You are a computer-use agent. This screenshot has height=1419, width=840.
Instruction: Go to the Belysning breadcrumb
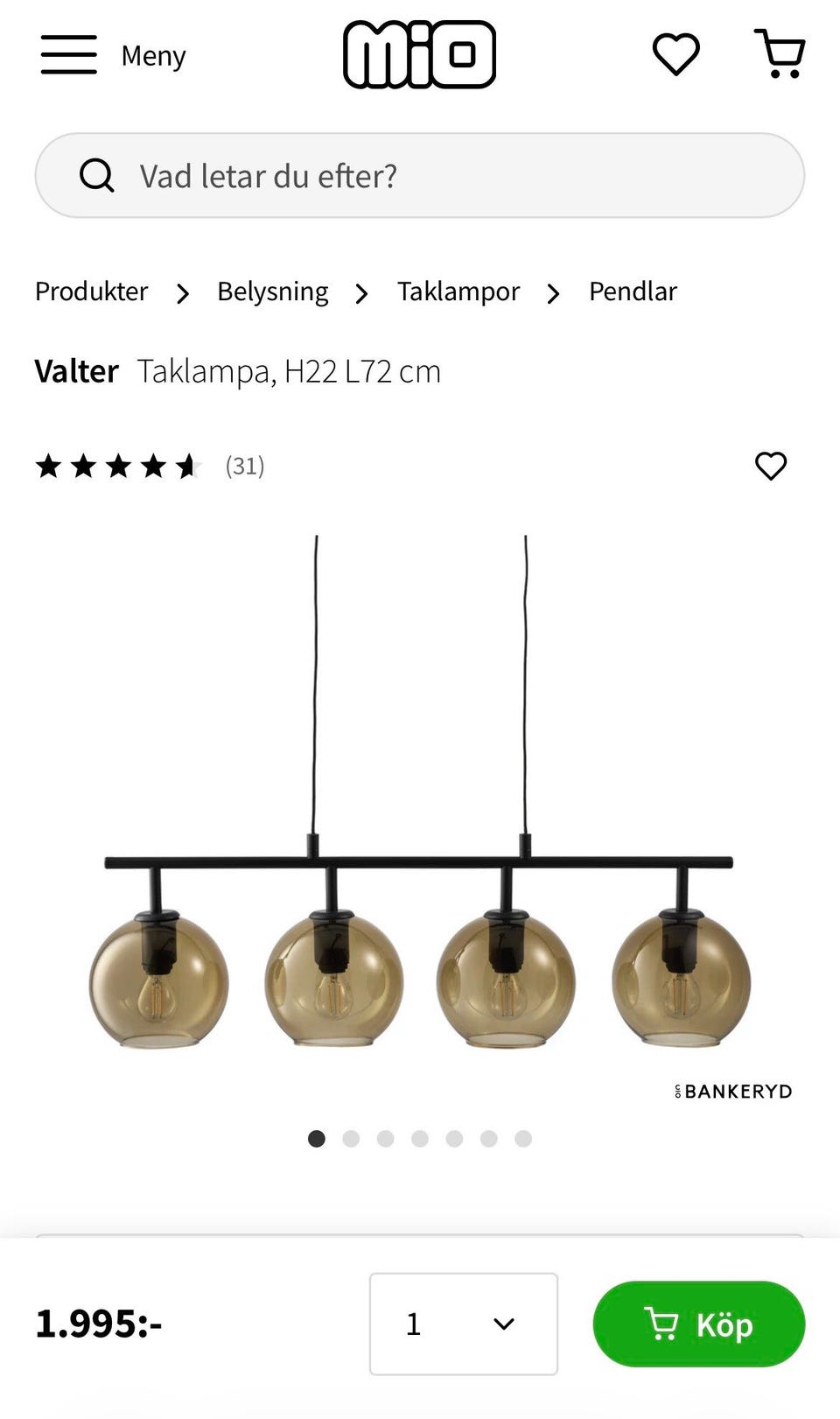tap(272, 292)
